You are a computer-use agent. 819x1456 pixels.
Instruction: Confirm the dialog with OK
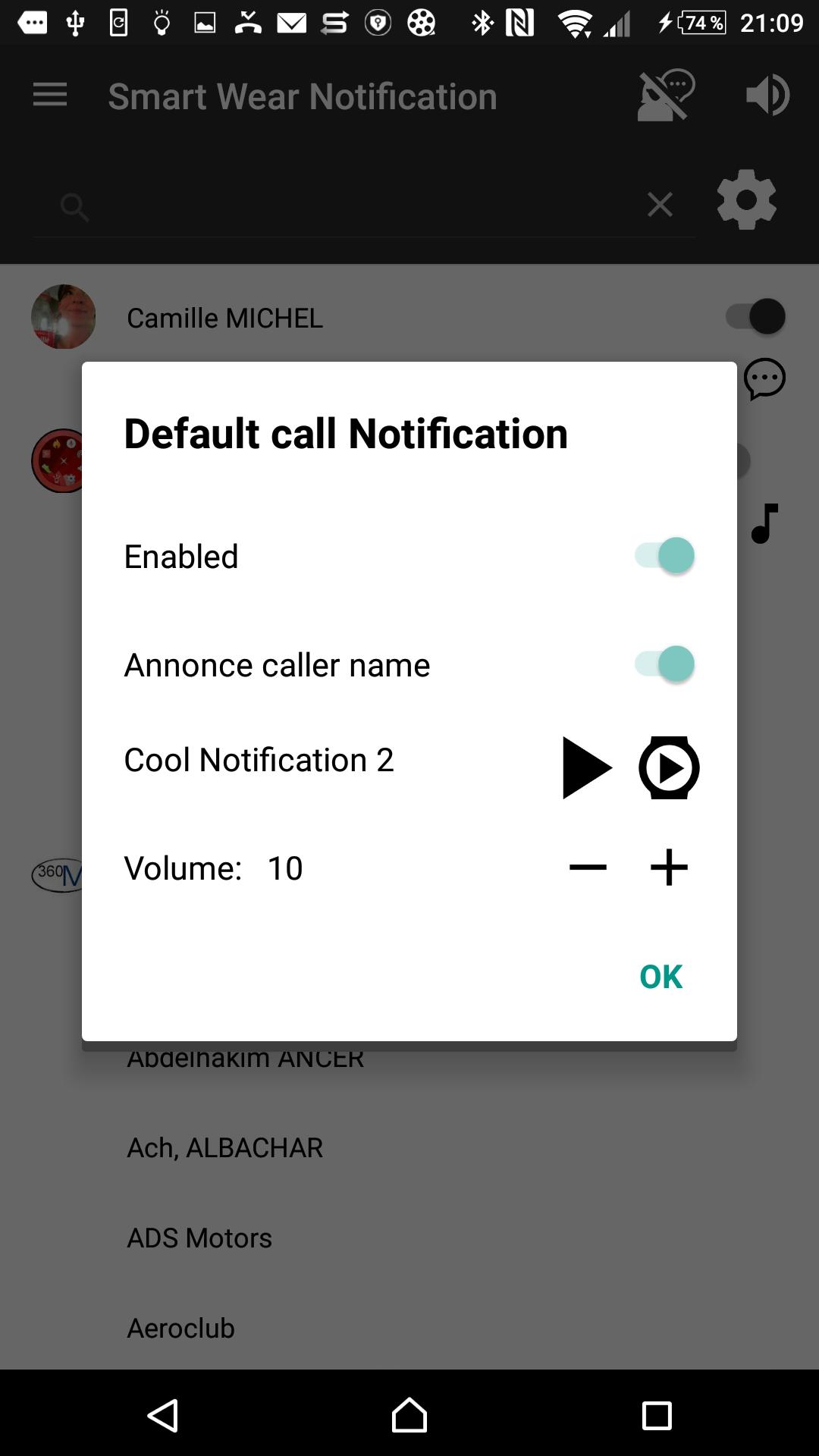(661, 977)
